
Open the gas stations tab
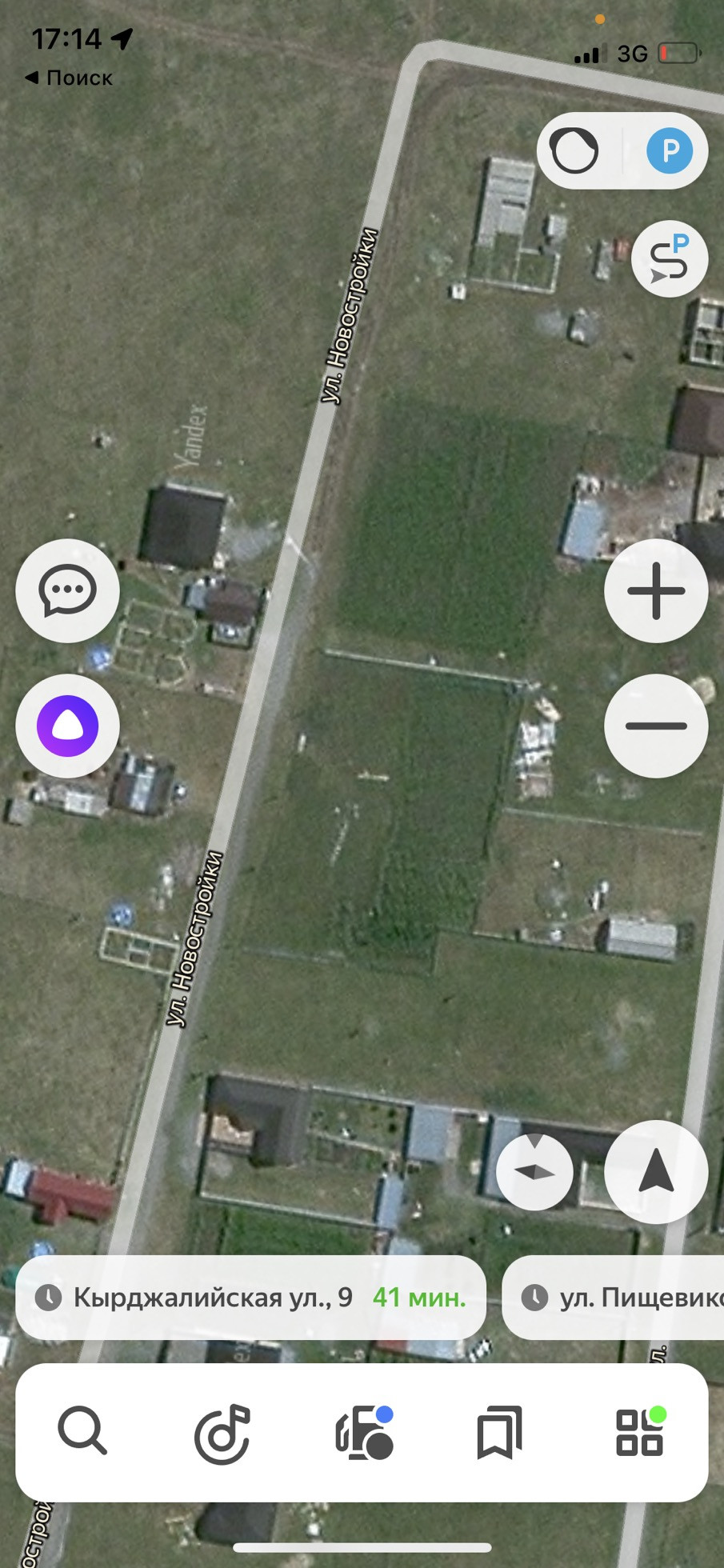tap(364, 1433)
